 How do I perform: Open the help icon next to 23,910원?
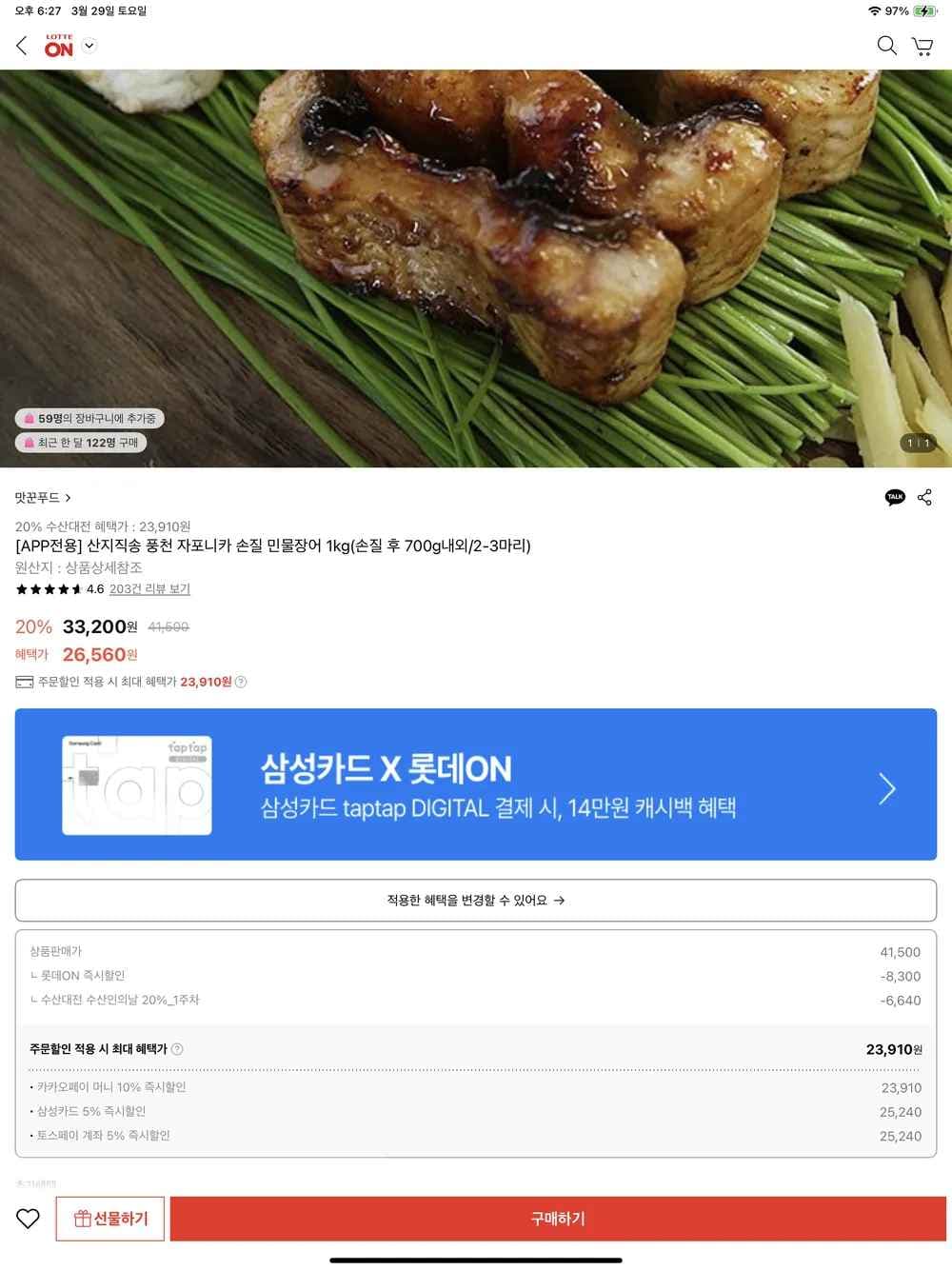241,682
